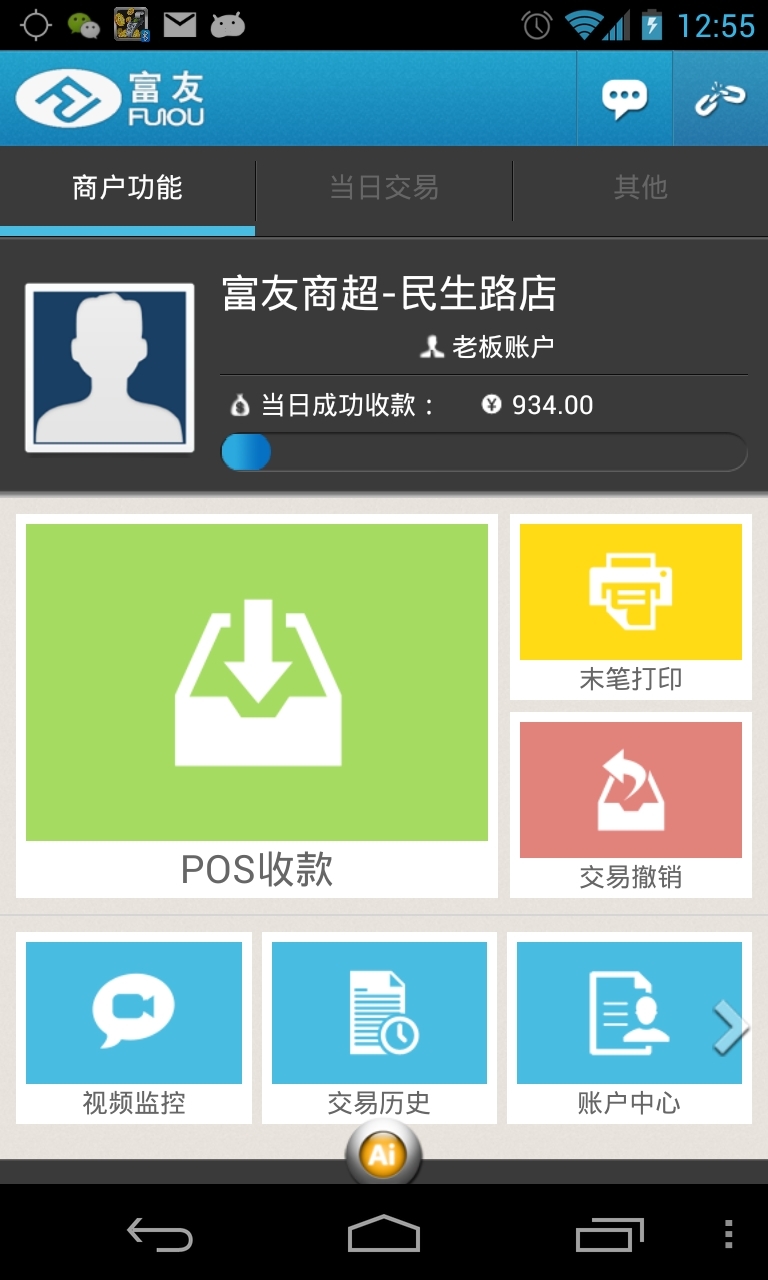Show more functions with the right arrow
The width and height of the screenshot is (768, 1280).
click(x=730, y=1027)
